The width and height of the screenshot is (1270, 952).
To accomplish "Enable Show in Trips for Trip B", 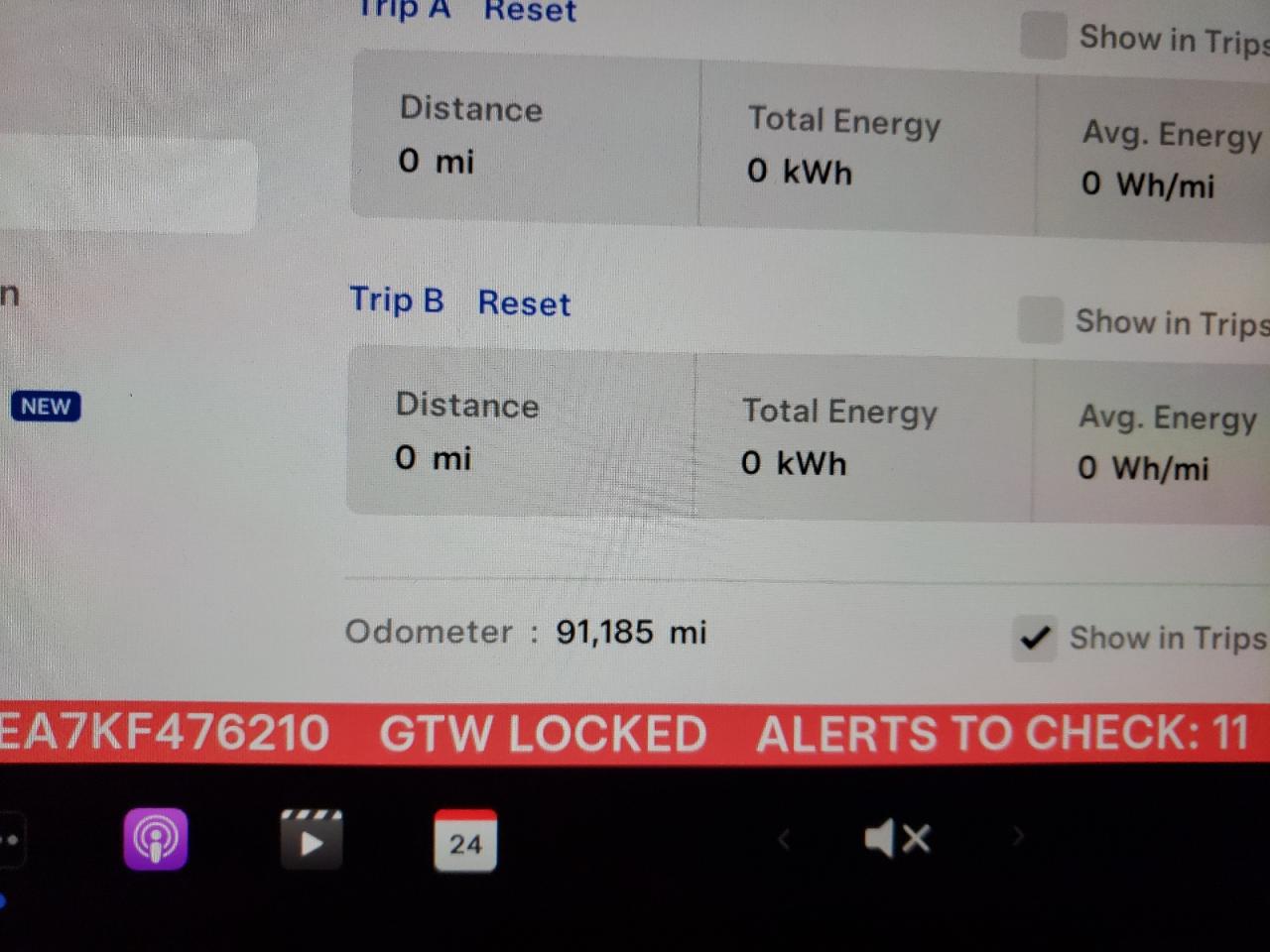I will (x=1040, y=320).
